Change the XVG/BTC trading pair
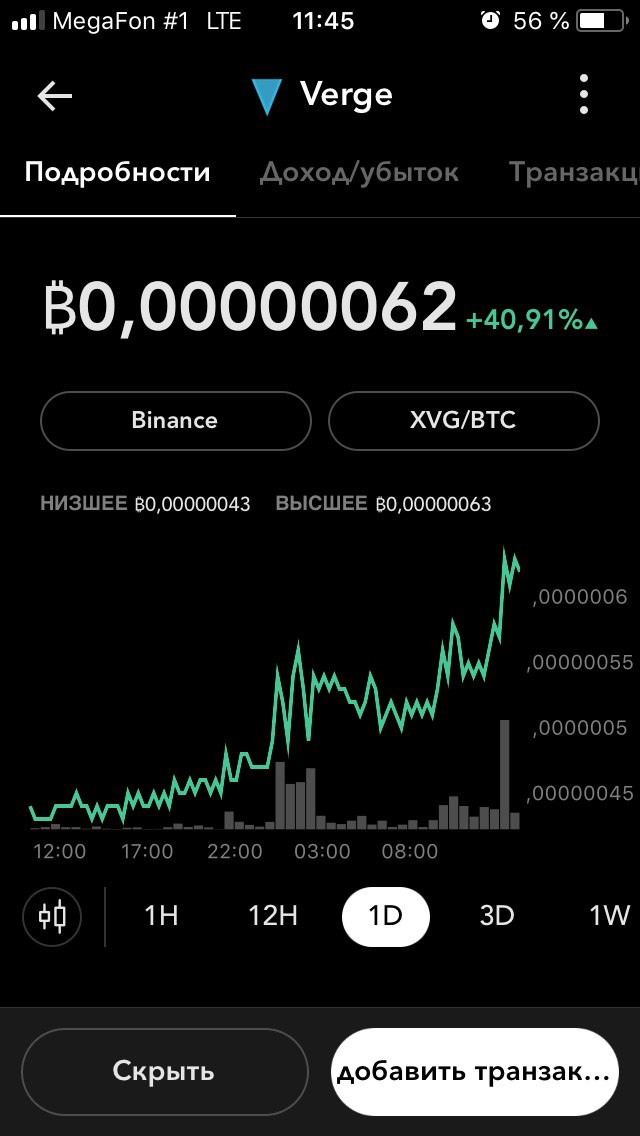640x1136 pixels. click(463, 420)
